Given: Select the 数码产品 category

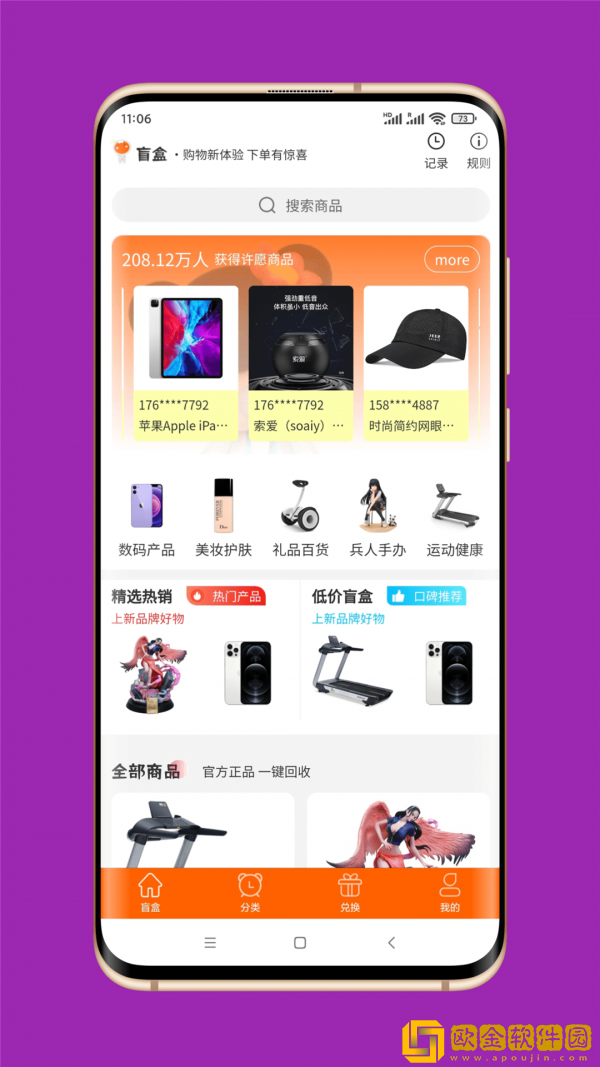Looking at the screenshot, I should [146, 518].
